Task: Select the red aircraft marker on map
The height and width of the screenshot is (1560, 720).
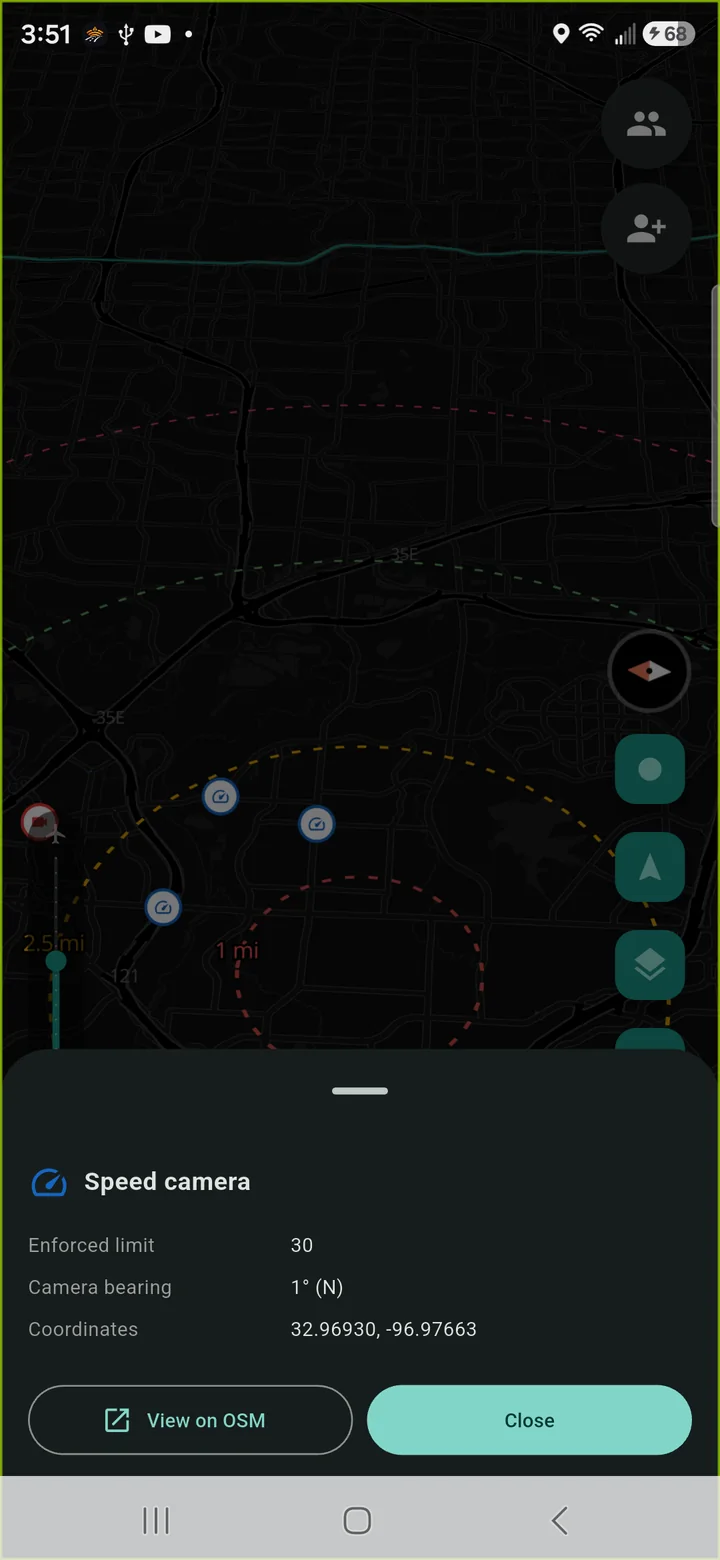Action: [x=40, y=822]
